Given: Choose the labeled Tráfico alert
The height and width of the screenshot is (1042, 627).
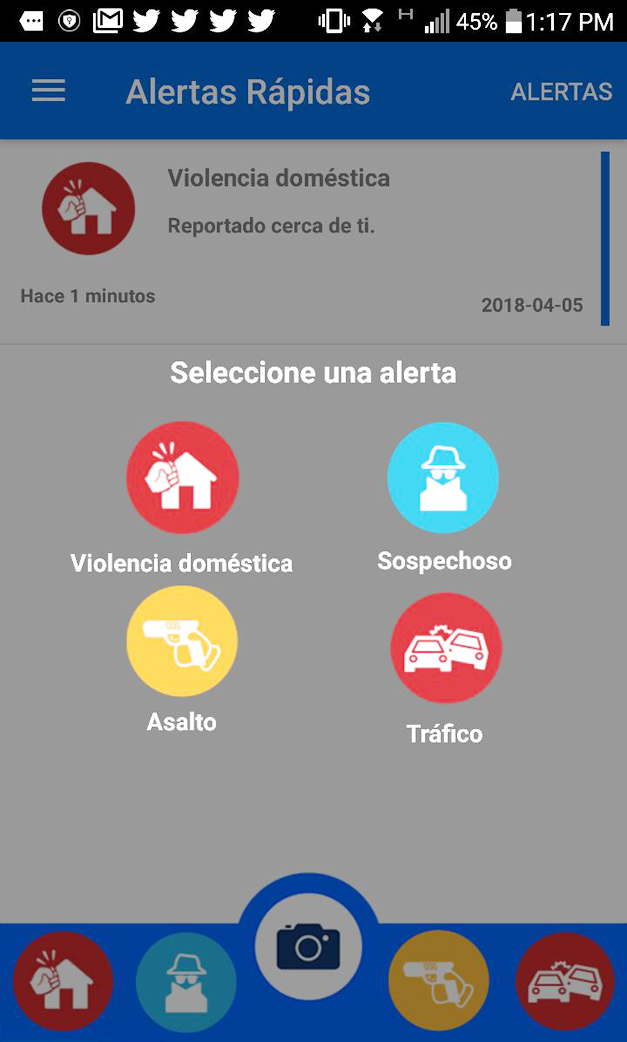Looking at the screenshot, I should pos(445,648).
